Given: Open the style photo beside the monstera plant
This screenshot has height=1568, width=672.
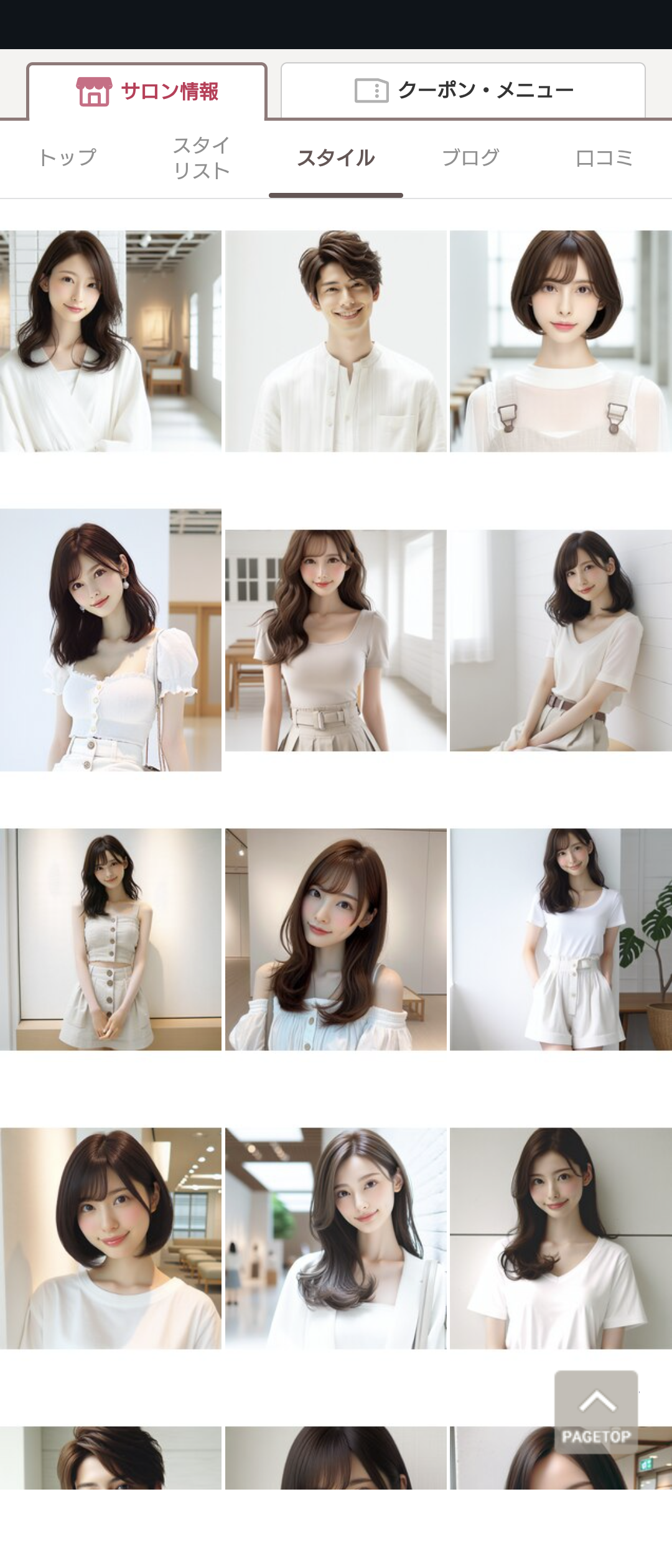Looking at the screenshot, I should coord(561,939).
